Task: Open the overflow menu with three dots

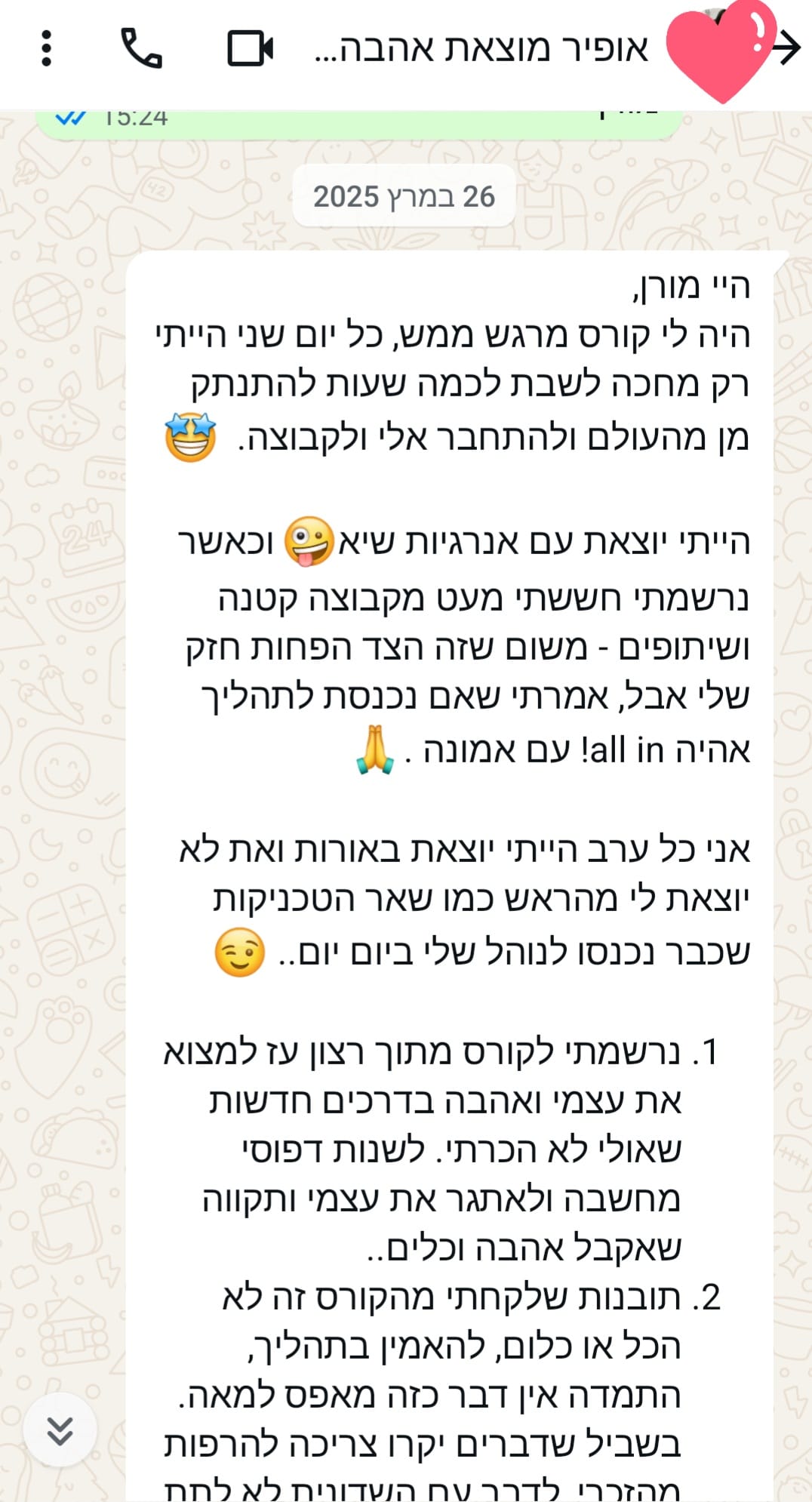Action: [47, 49]
